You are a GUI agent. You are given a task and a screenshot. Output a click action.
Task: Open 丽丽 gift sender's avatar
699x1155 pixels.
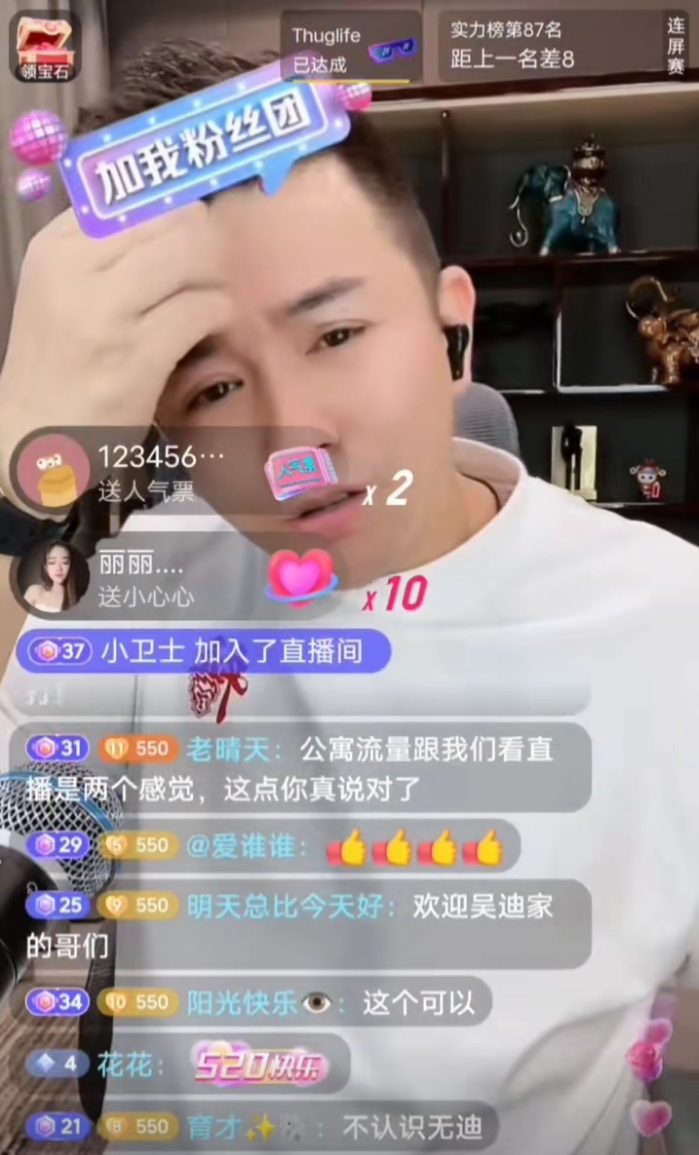pyautogui.click(x=48, y=578)
